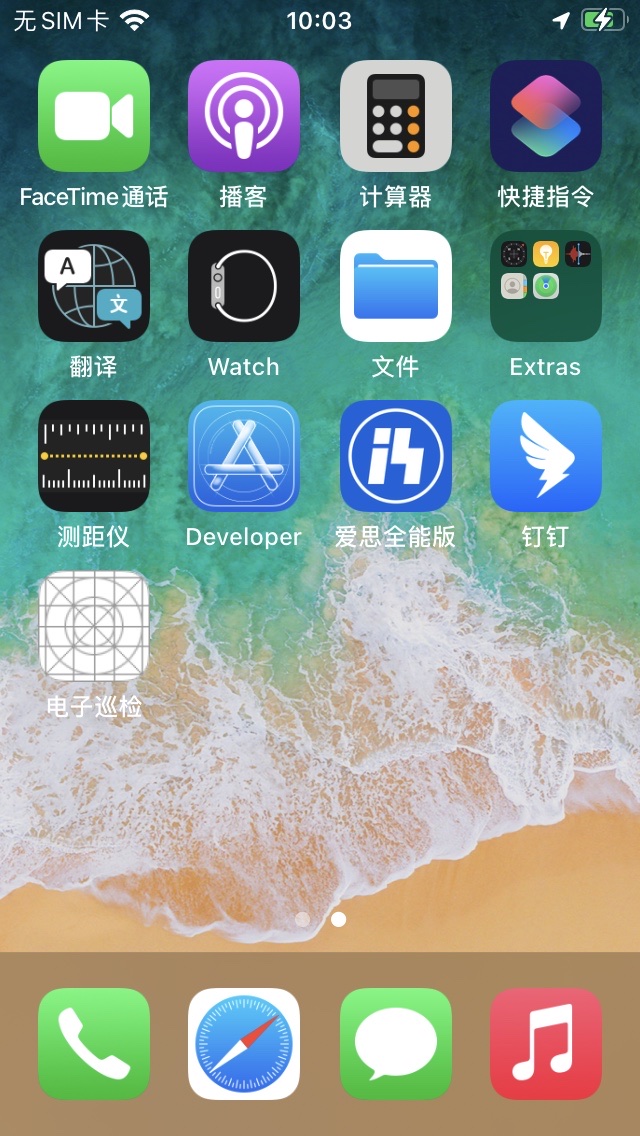Open the Phone app in the dock
This screenshot has height=1136, width=640.
coord(93,1044)
